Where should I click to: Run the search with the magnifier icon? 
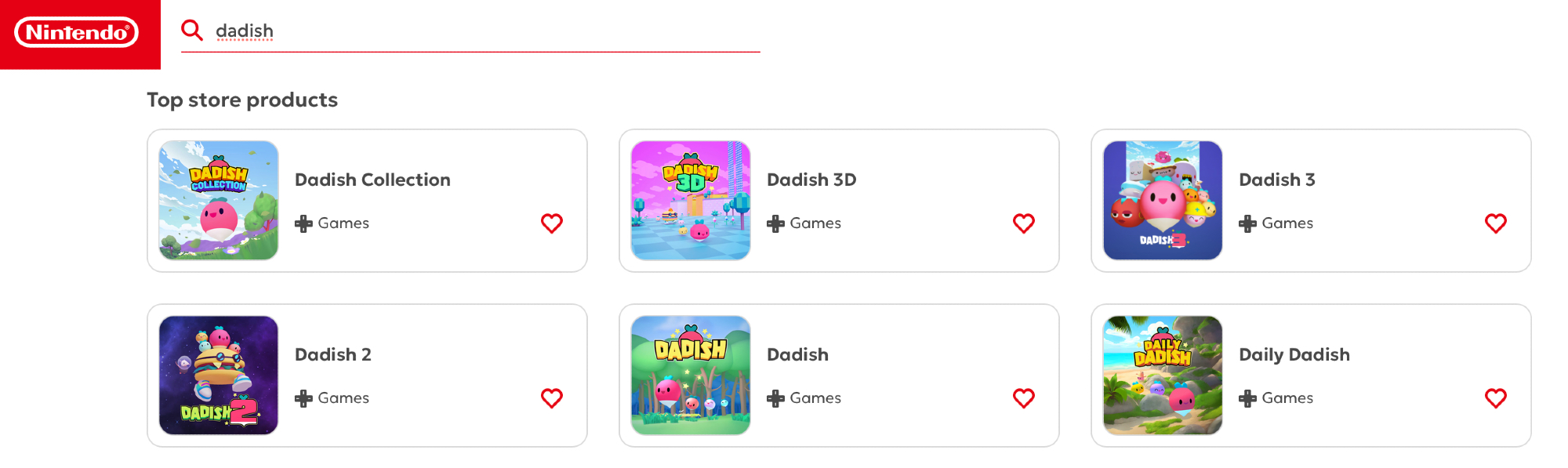pyautogui.click(x=192, y=31)
